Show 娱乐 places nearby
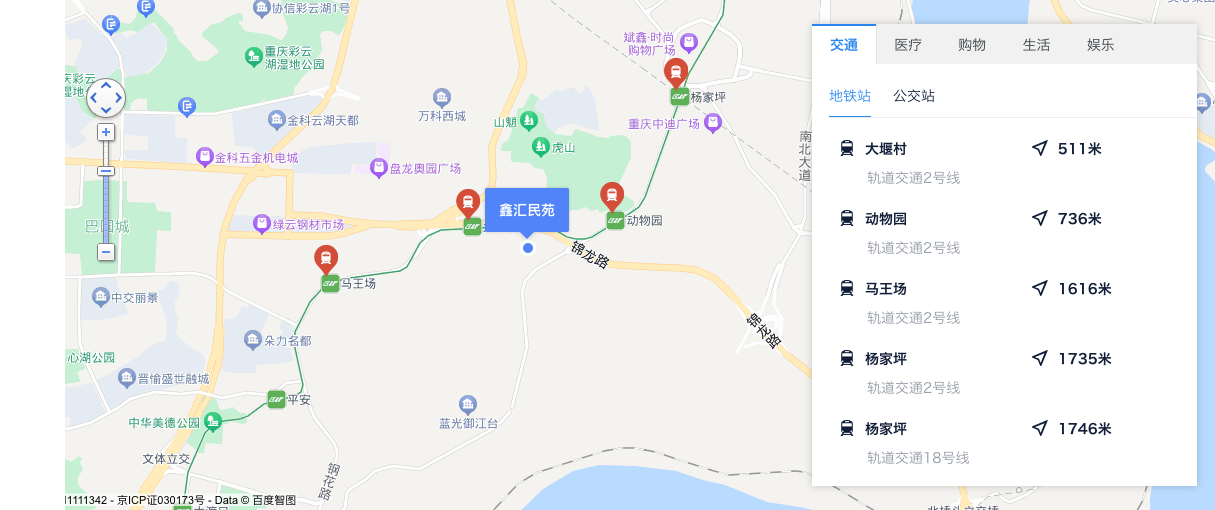This screenshot has height=510, width=1215. click(1100, 45)
